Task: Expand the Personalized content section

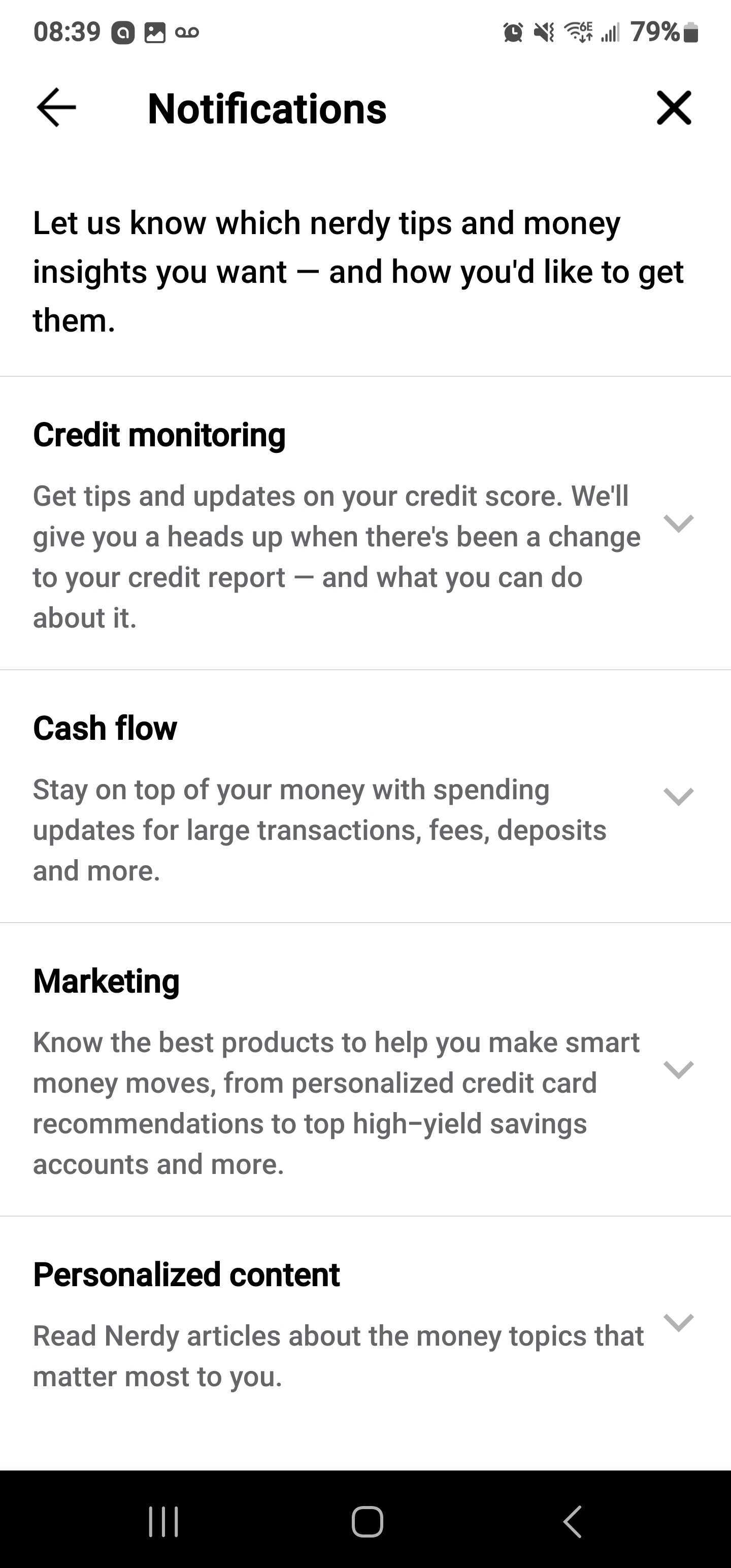Action: click(678, 1322)
